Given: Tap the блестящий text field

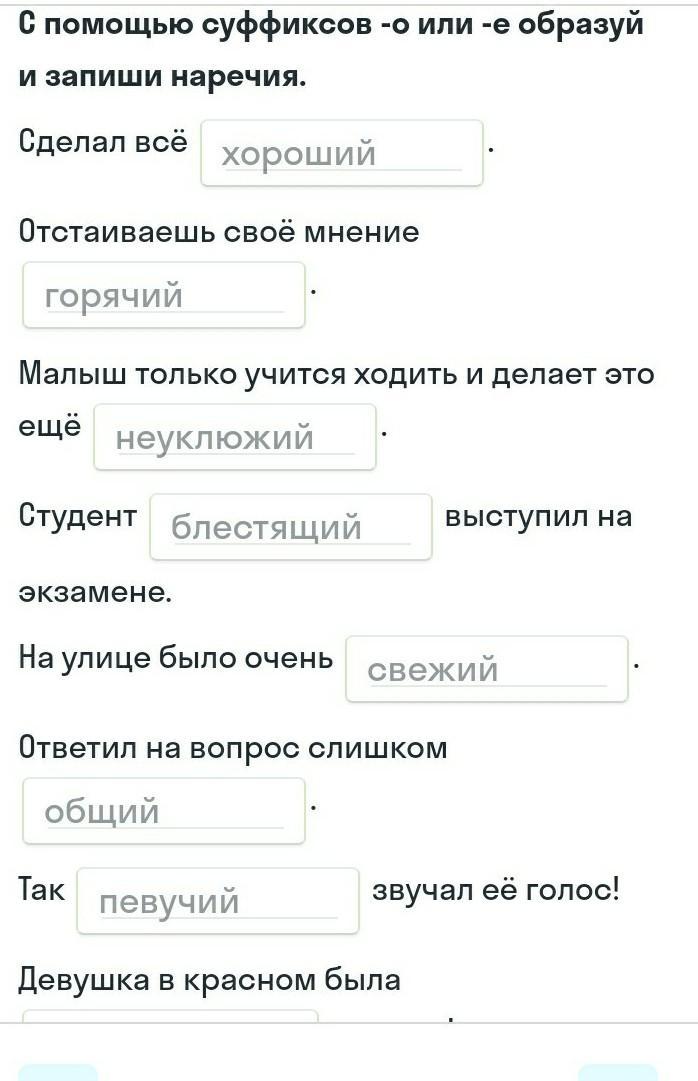Looking at the screenshot, I should tap(290, 526).
